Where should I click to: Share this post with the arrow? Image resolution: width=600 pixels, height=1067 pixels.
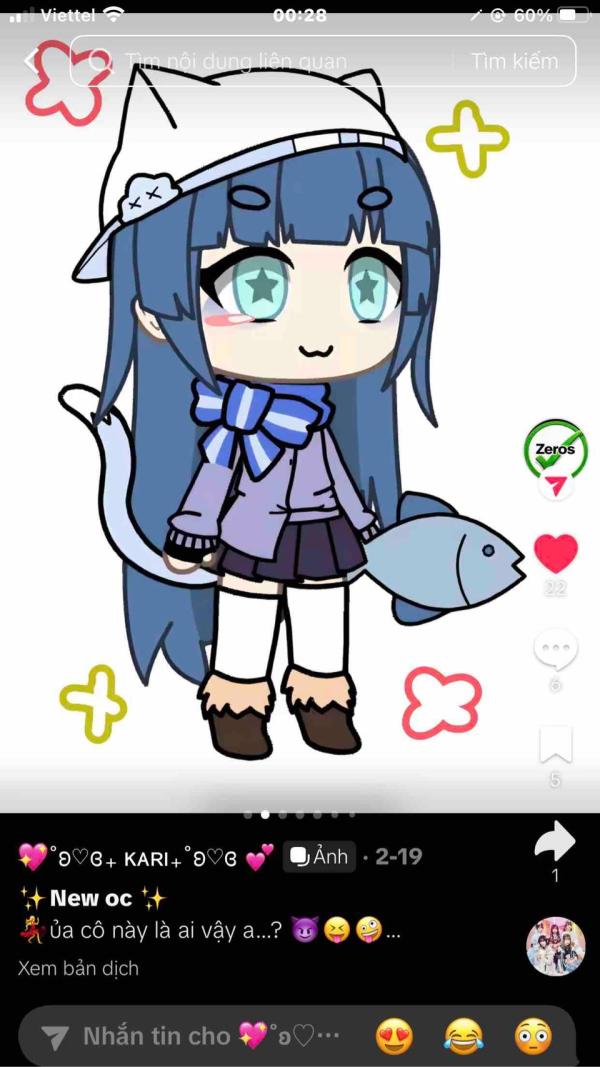(x=555, y=842)
